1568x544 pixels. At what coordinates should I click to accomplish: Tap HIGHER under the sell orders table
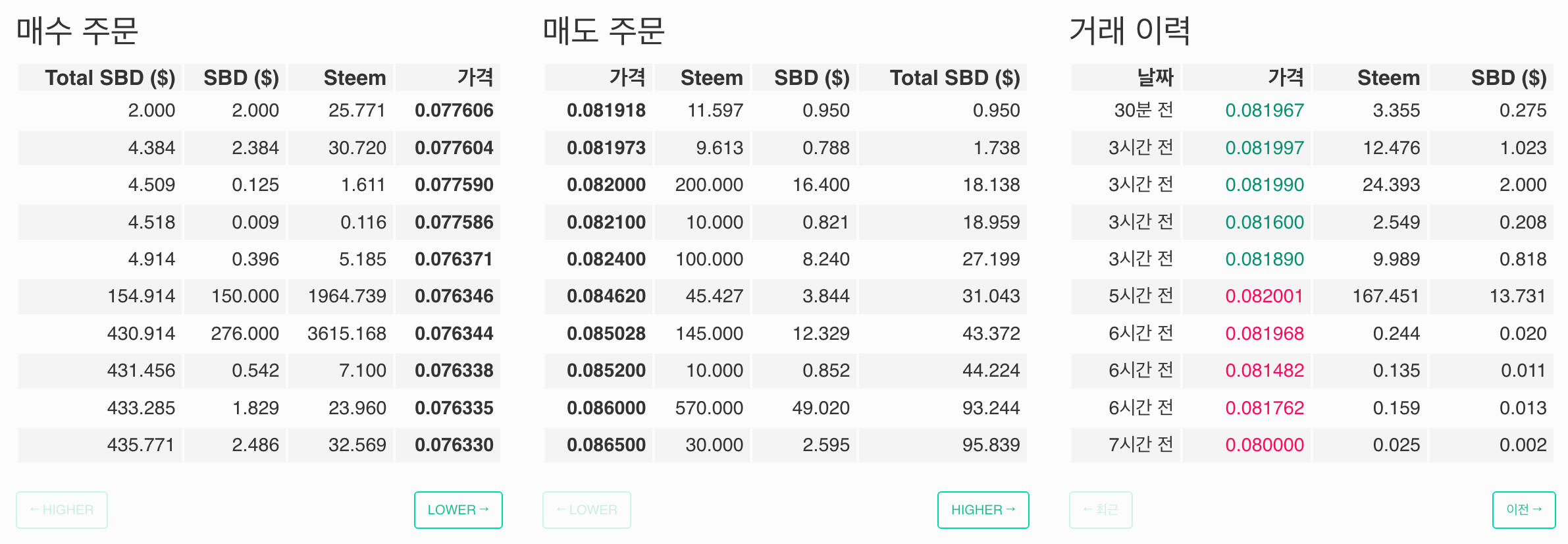click(983, 510)
